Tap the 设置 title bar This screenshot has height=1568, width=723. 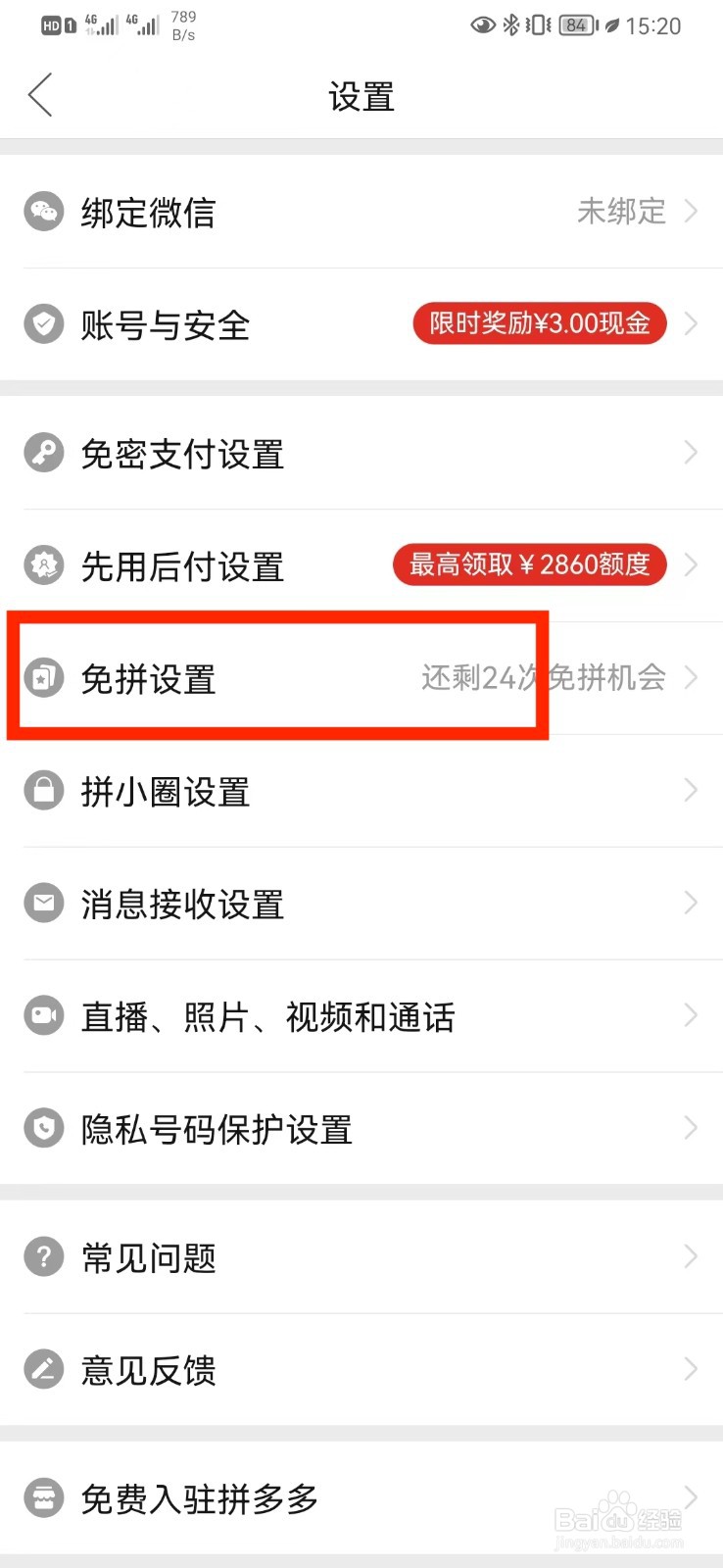361,95
